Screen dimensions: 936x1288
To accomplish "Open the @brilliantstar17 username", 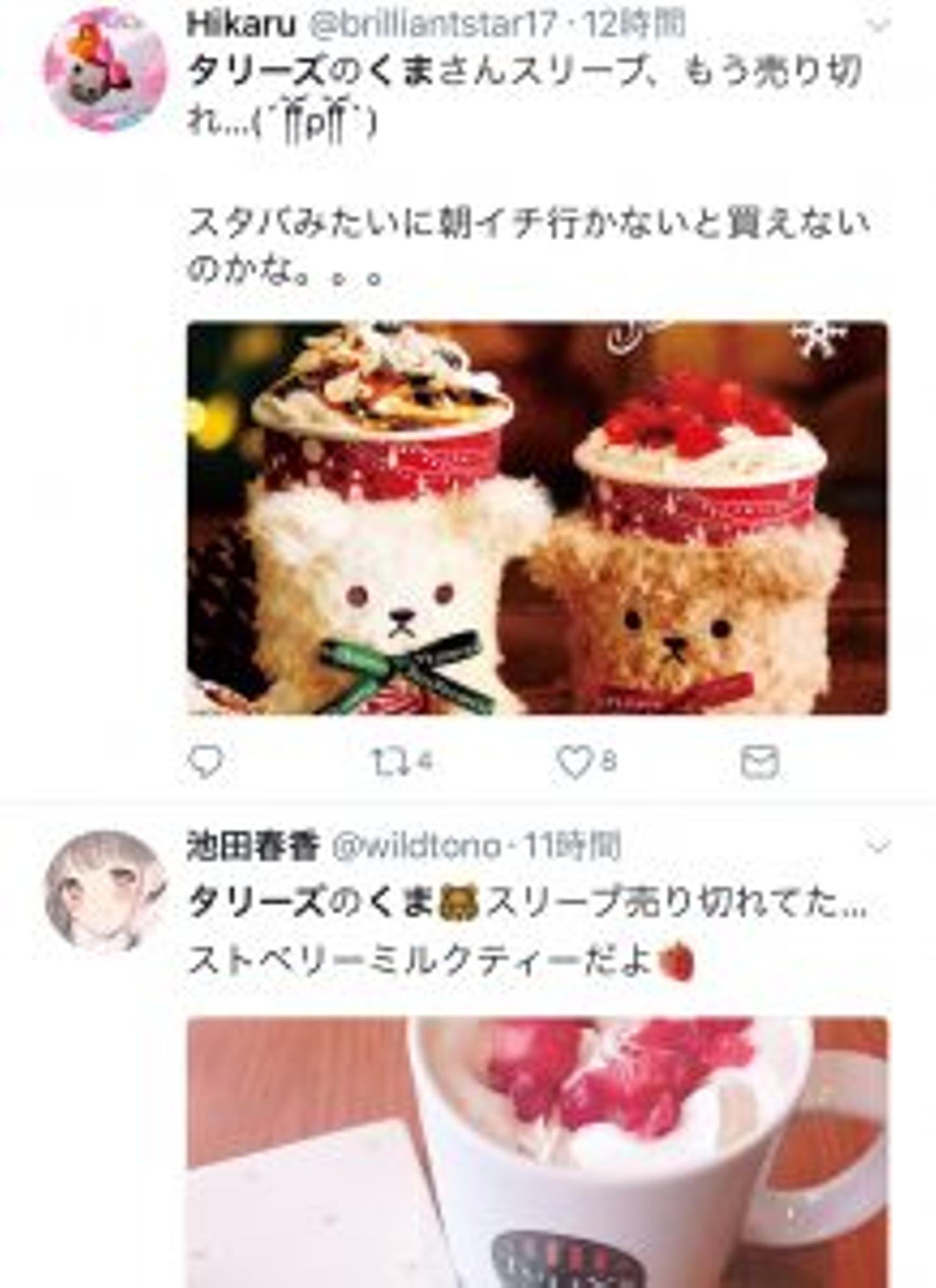I will [x=432, y=25].
